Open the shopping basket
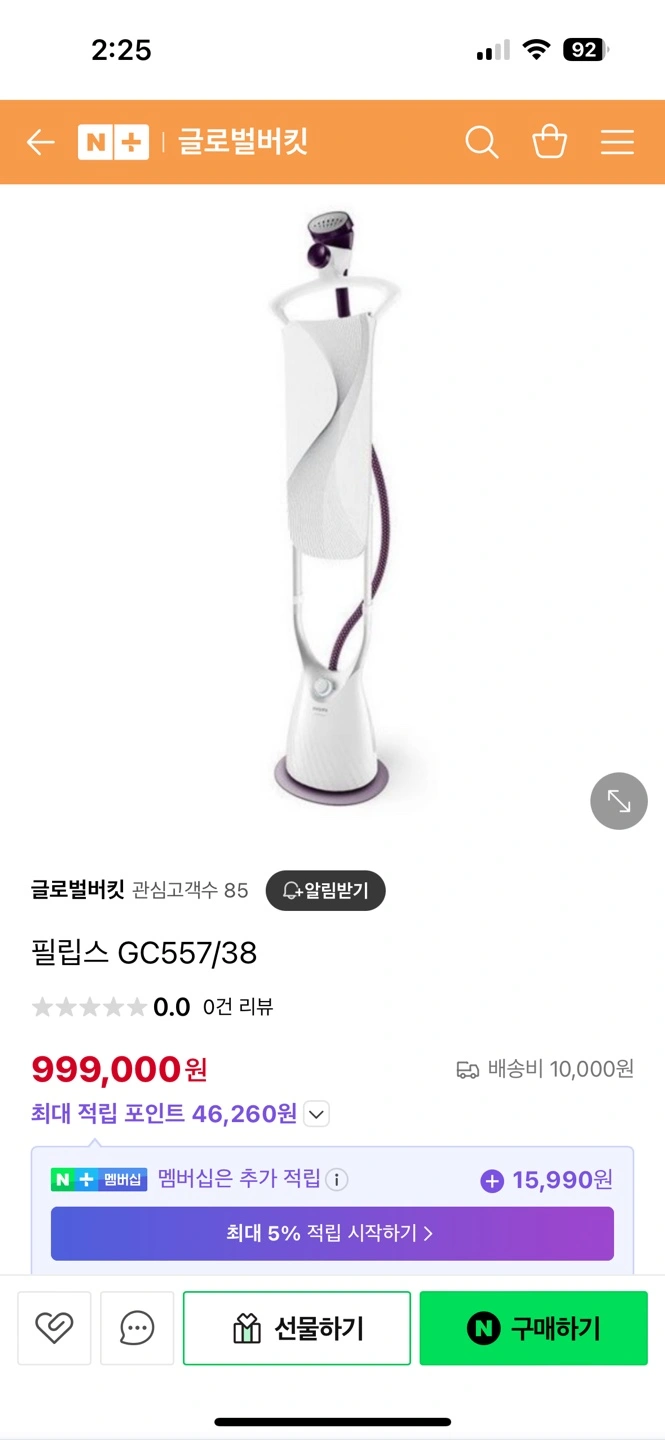665x1440 pixels. (549, 142)
